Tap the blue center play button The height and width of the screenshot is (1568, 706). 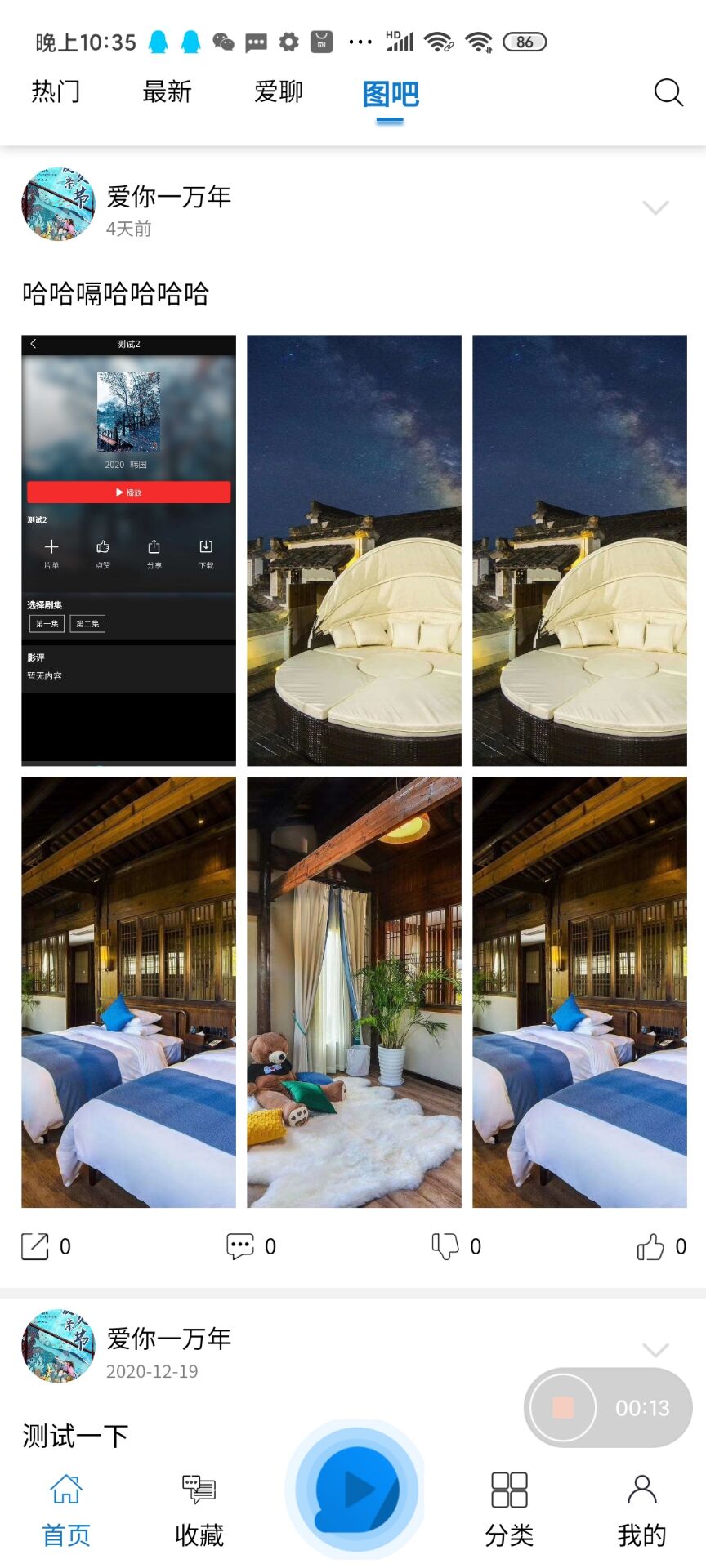pos(355,1490)
